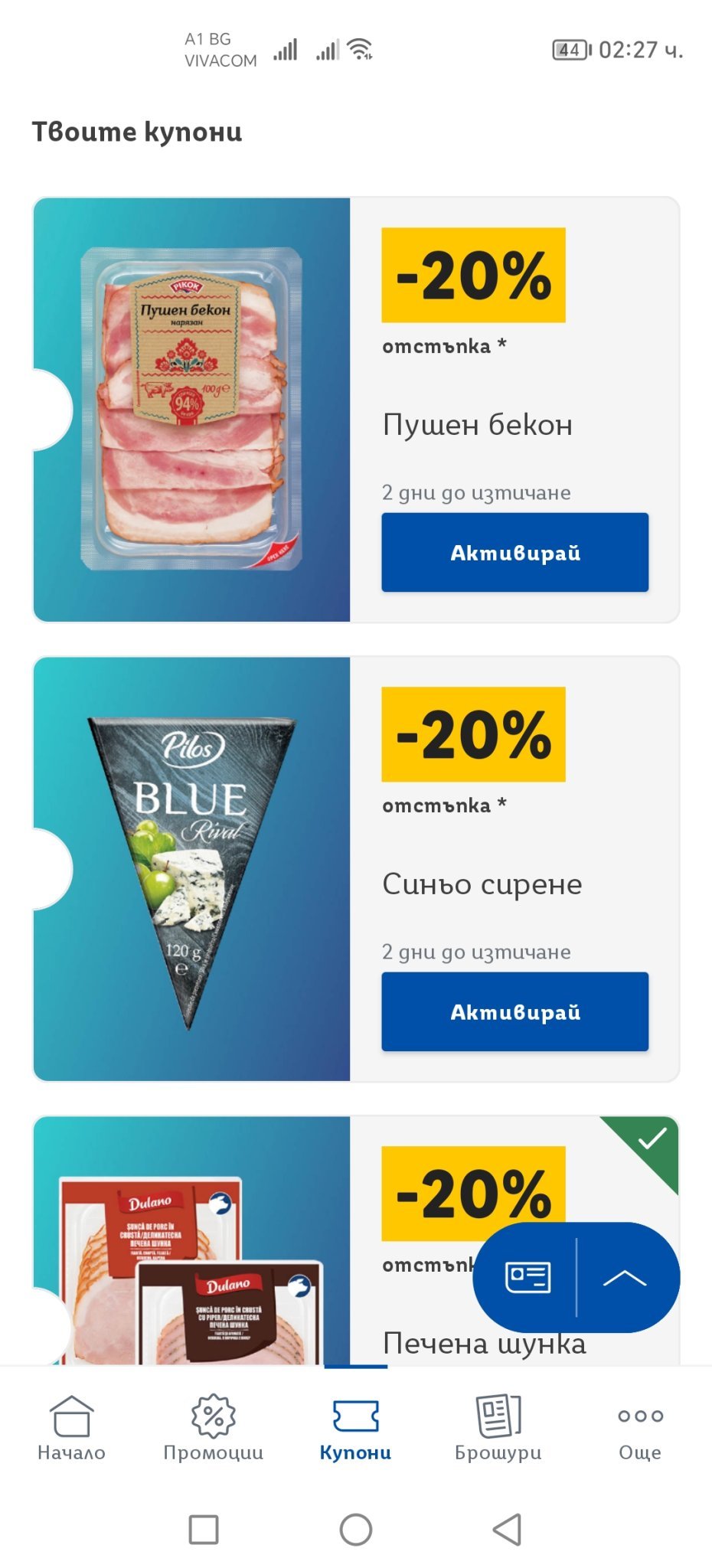Expand the floating panel with up arrow

point(624,1277)
